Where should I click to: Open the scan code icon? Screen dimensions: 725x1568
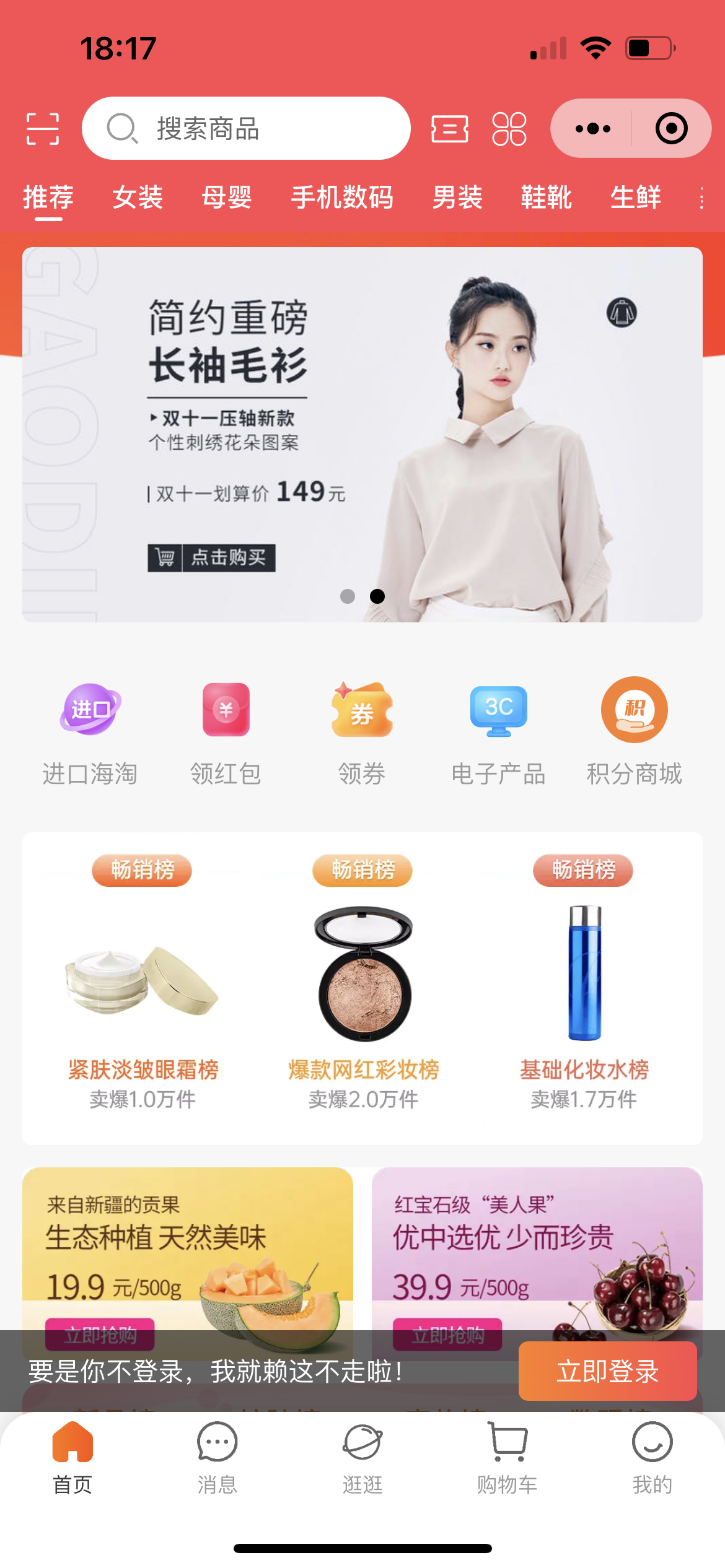click(x=43, y=129)
